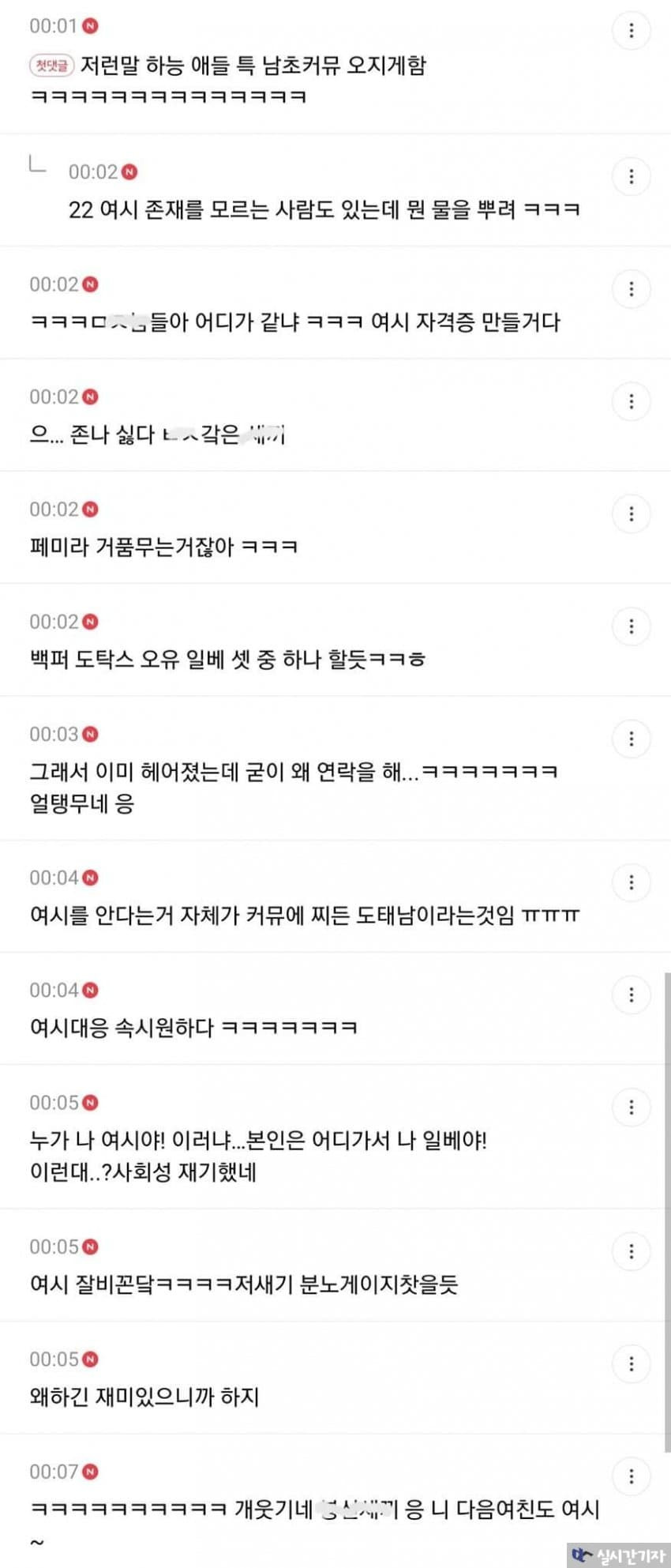This screenshot has height=1568, width=671.
Task: Open options for the first comment marked 첫댓글
Action: click(x=631, y=31)
